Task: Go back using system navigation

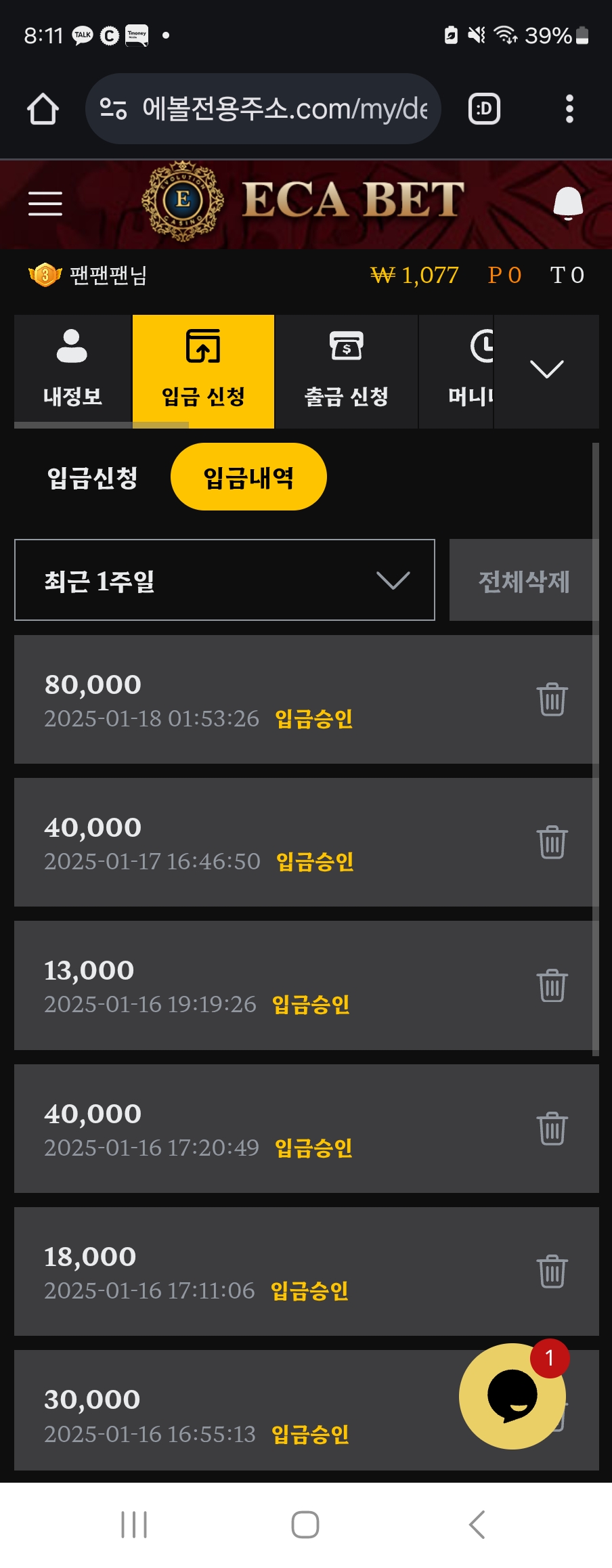Action: tap(477, 1525)
